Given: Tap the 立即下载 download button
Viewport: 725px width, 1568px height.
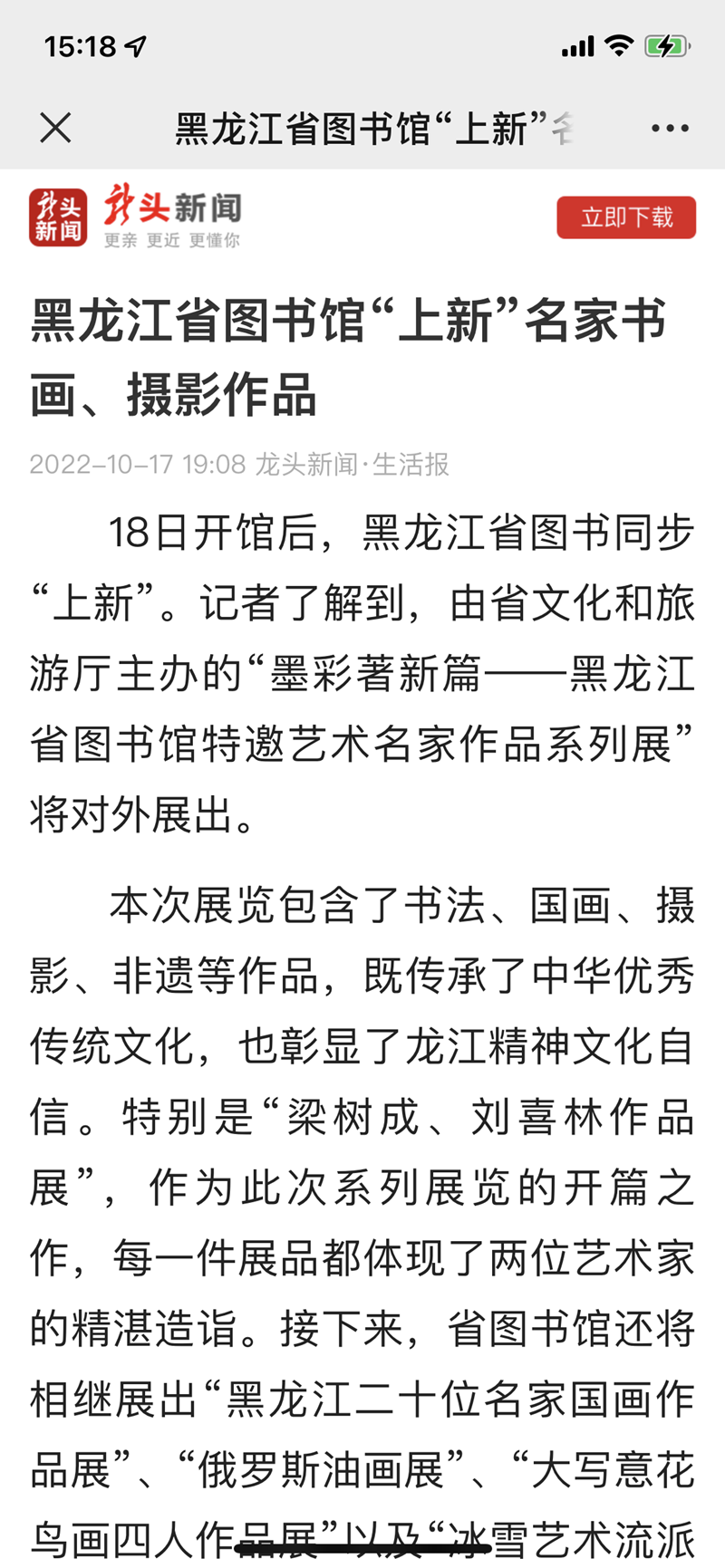Looking at the screenshot, I should 626,217.
